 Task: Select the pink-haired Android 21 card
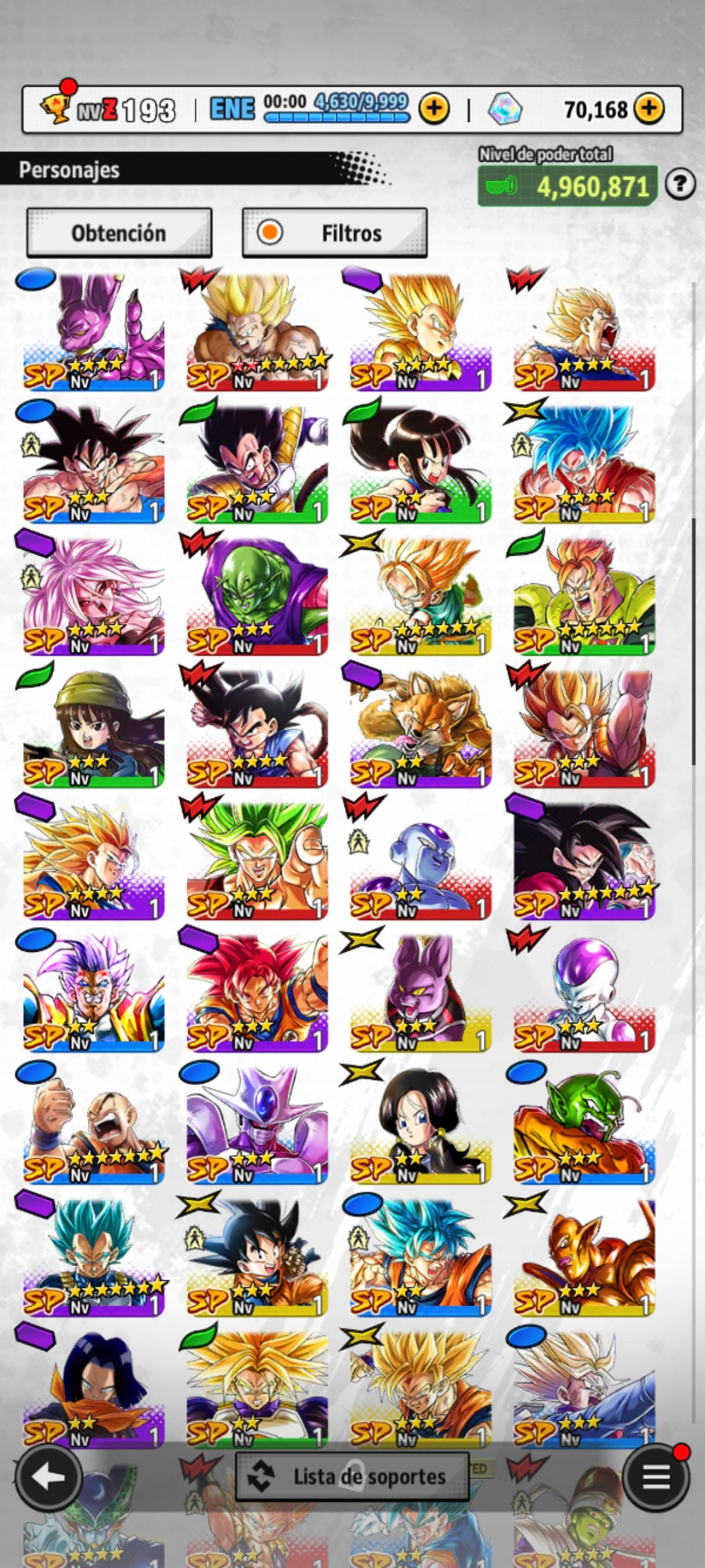pyautogui.click(x=94, y=596)
